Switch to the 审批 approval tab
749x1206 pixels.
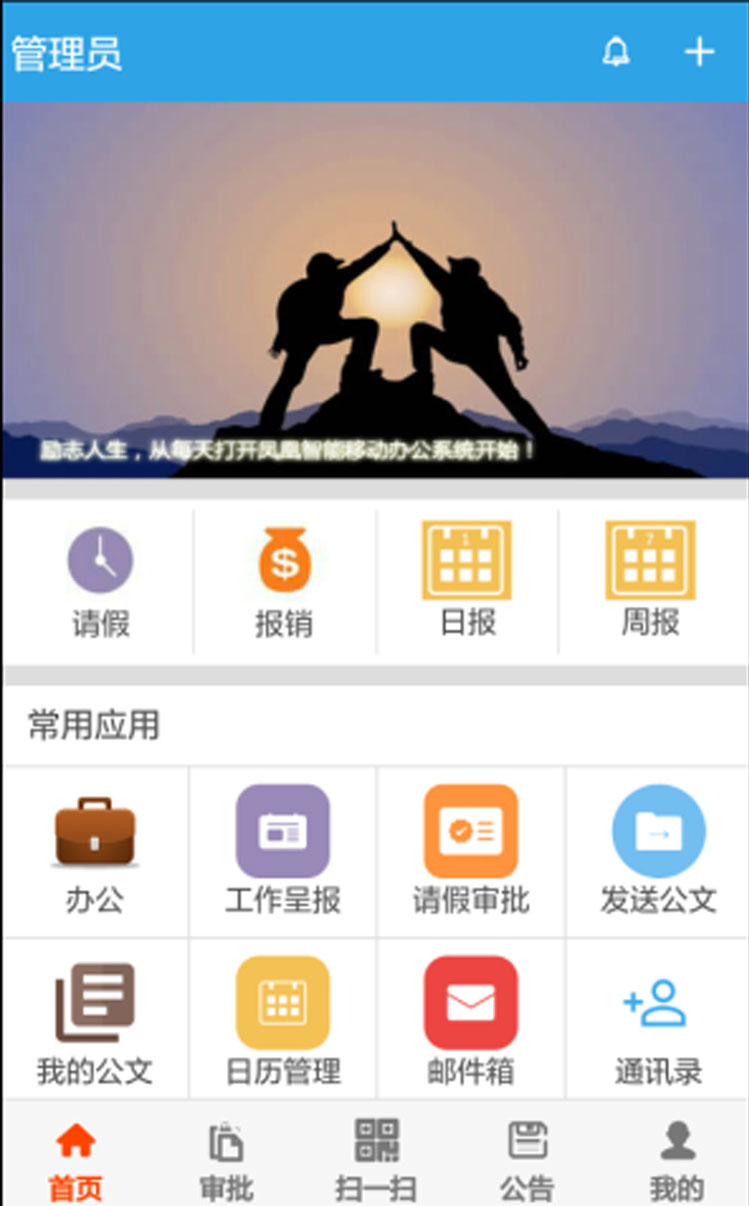point(226,1160)
